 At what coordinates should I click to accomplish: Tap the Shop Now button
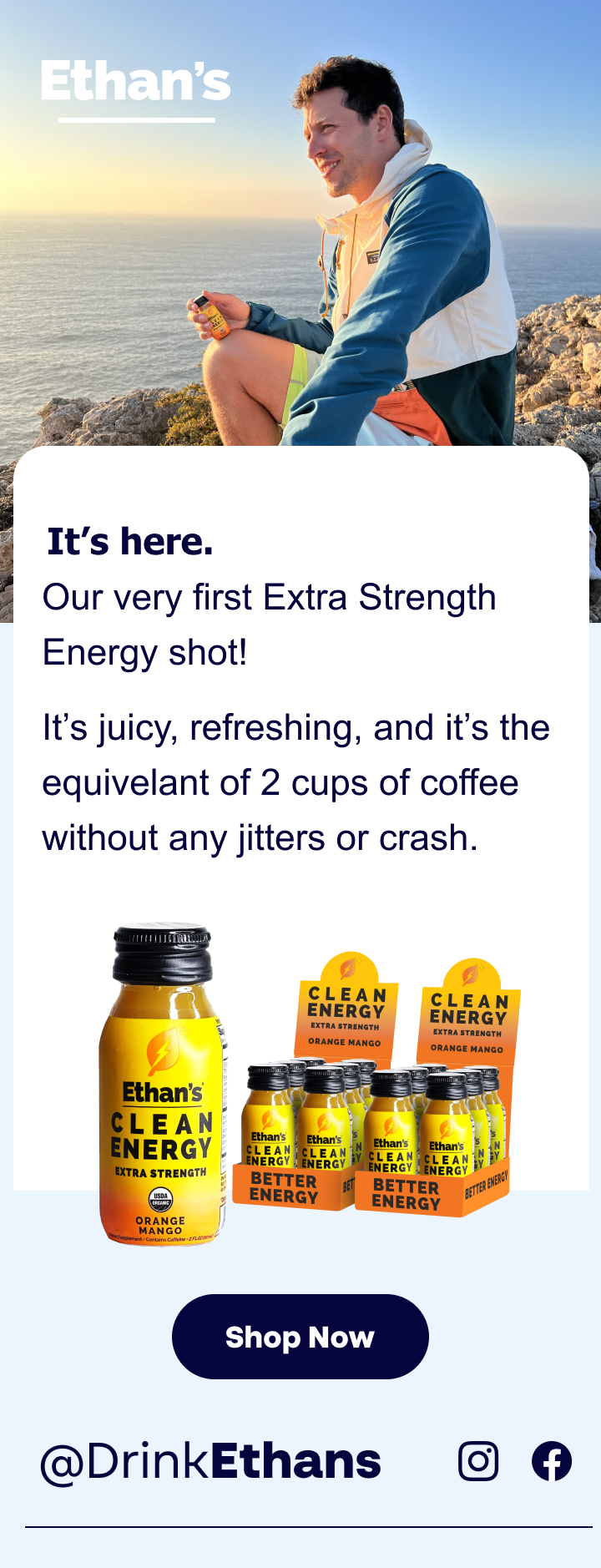coord(300,1337)
